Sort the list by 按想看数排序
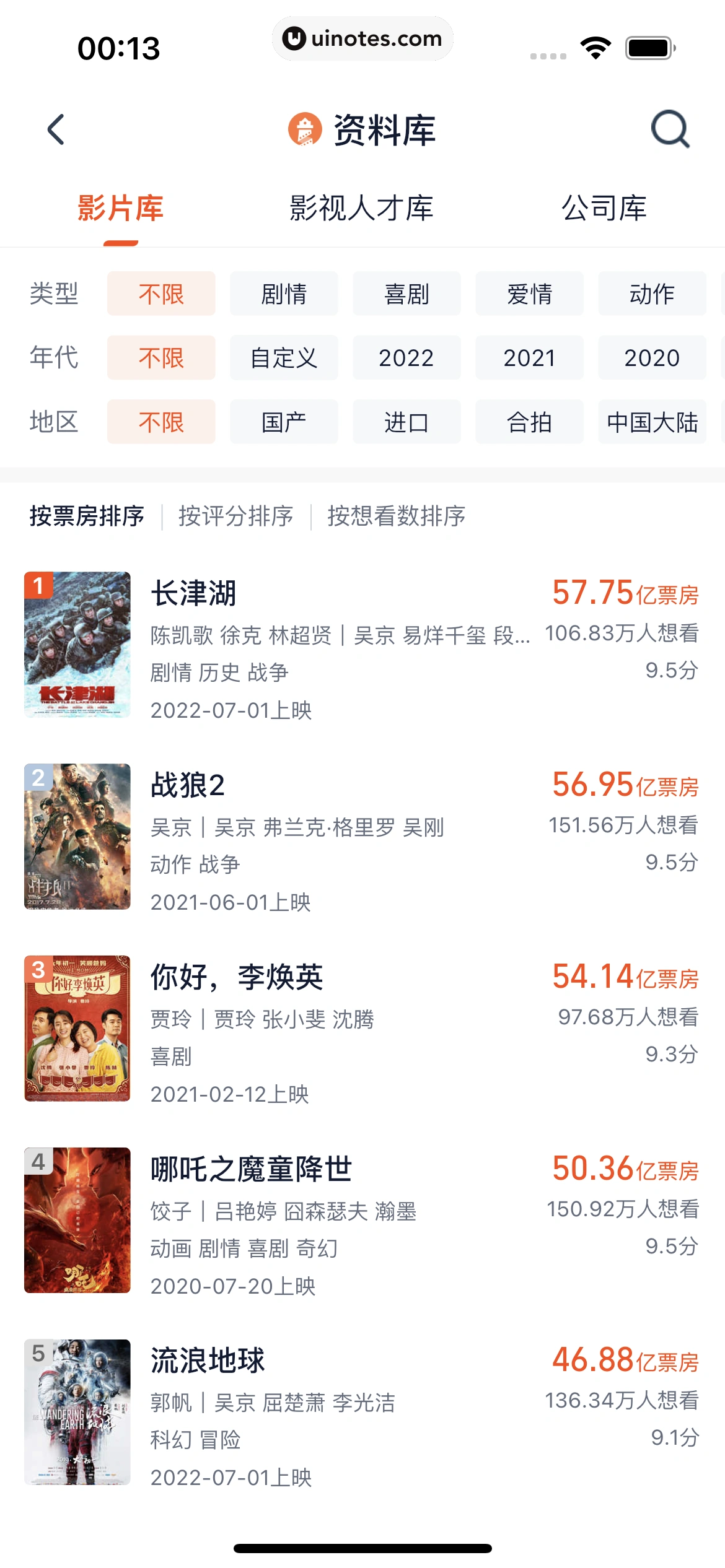Image resolution: width=725 pixels, height=1568 pixels. tap(396, 516)
